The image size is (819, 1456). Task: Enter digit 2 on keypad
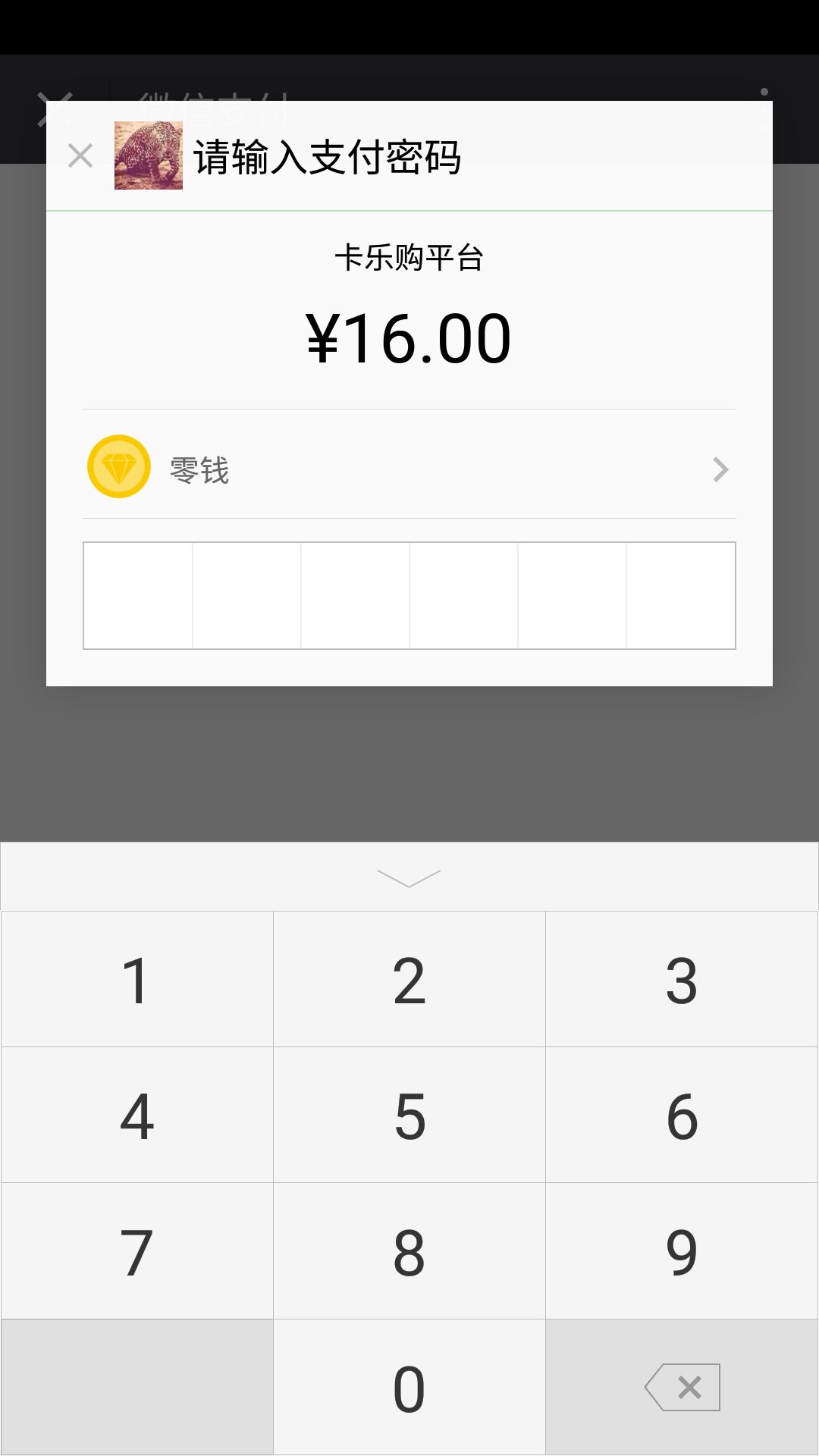pos(409,980)
